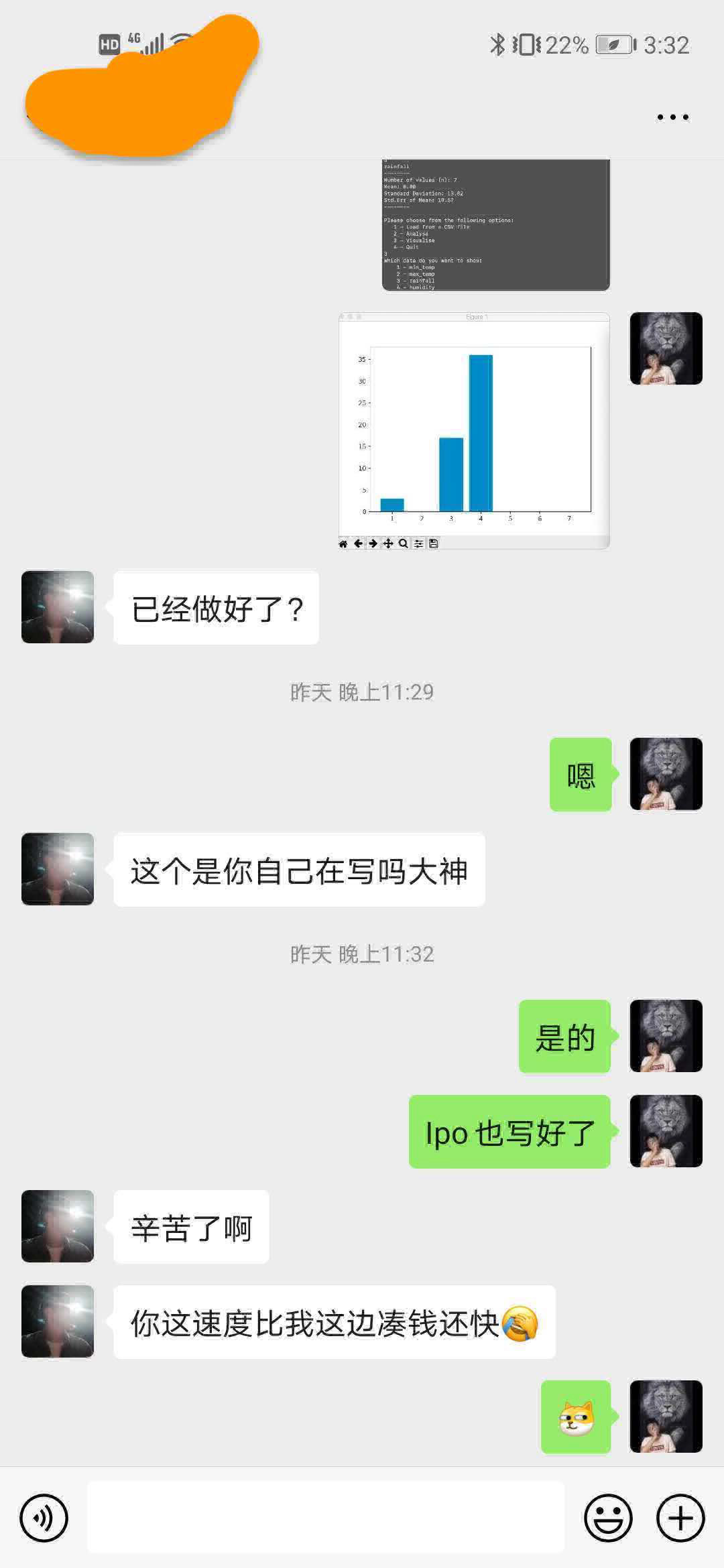Focus the message text field
The width and height of the screenshot is (724, 1568).
point(326,1518)
